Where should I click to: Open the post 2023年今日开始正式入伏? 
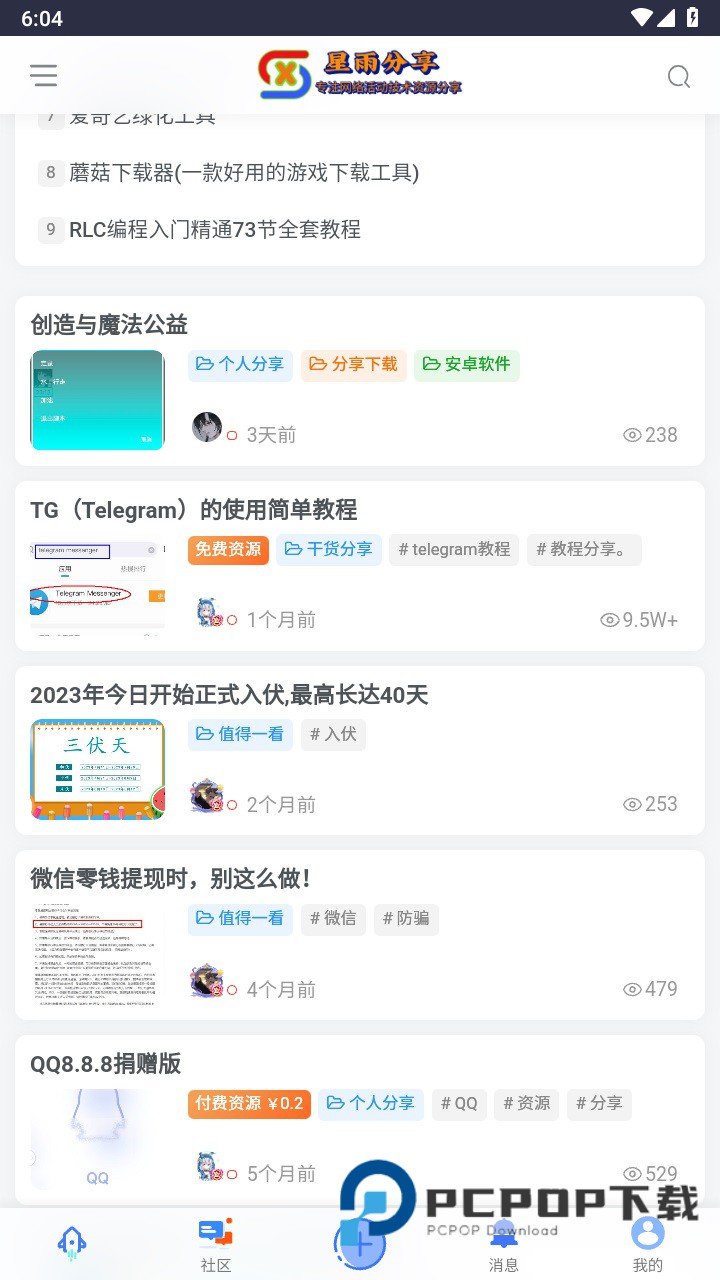coord(230,695)
